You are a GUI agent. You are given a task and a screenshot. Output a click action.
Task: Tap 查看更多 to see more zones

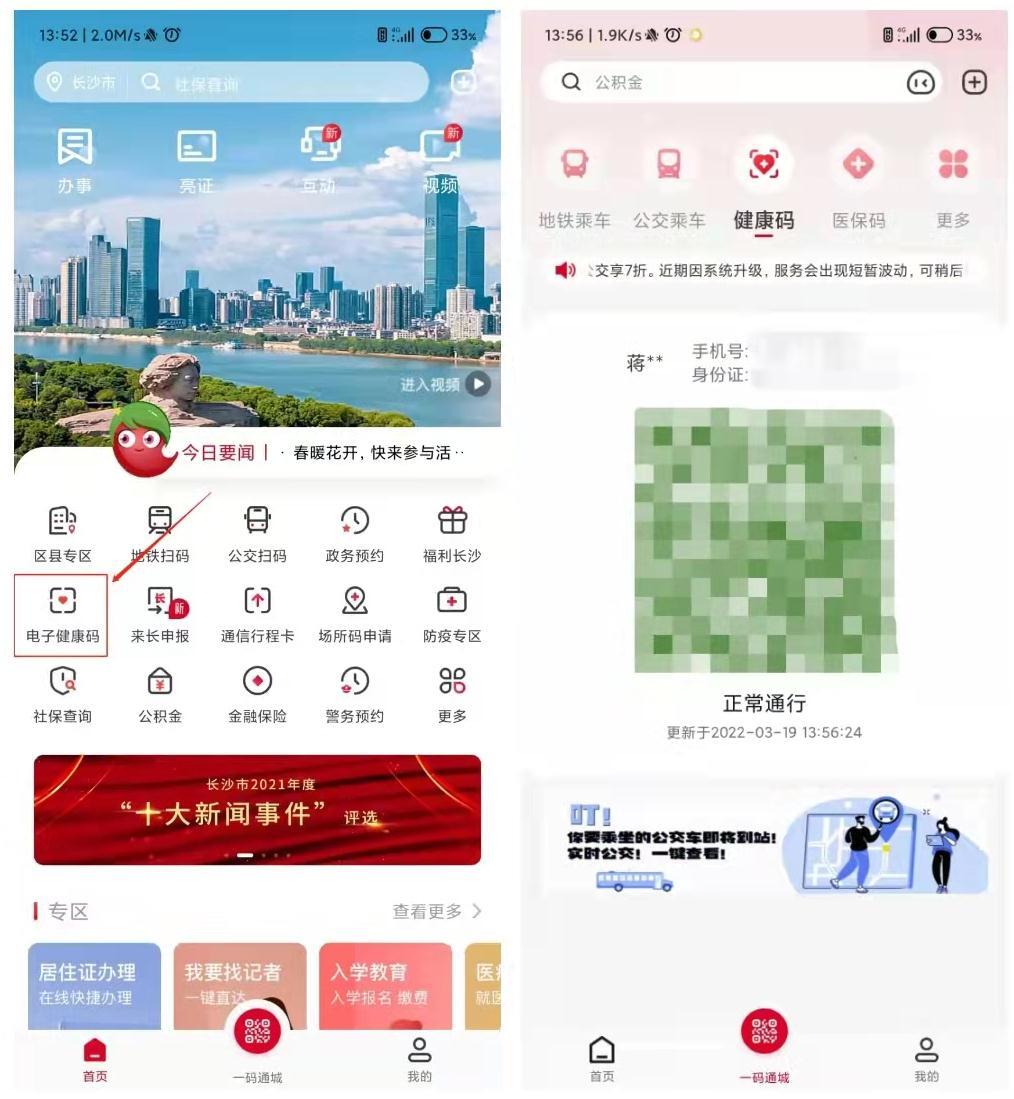(x=437, y=911)
